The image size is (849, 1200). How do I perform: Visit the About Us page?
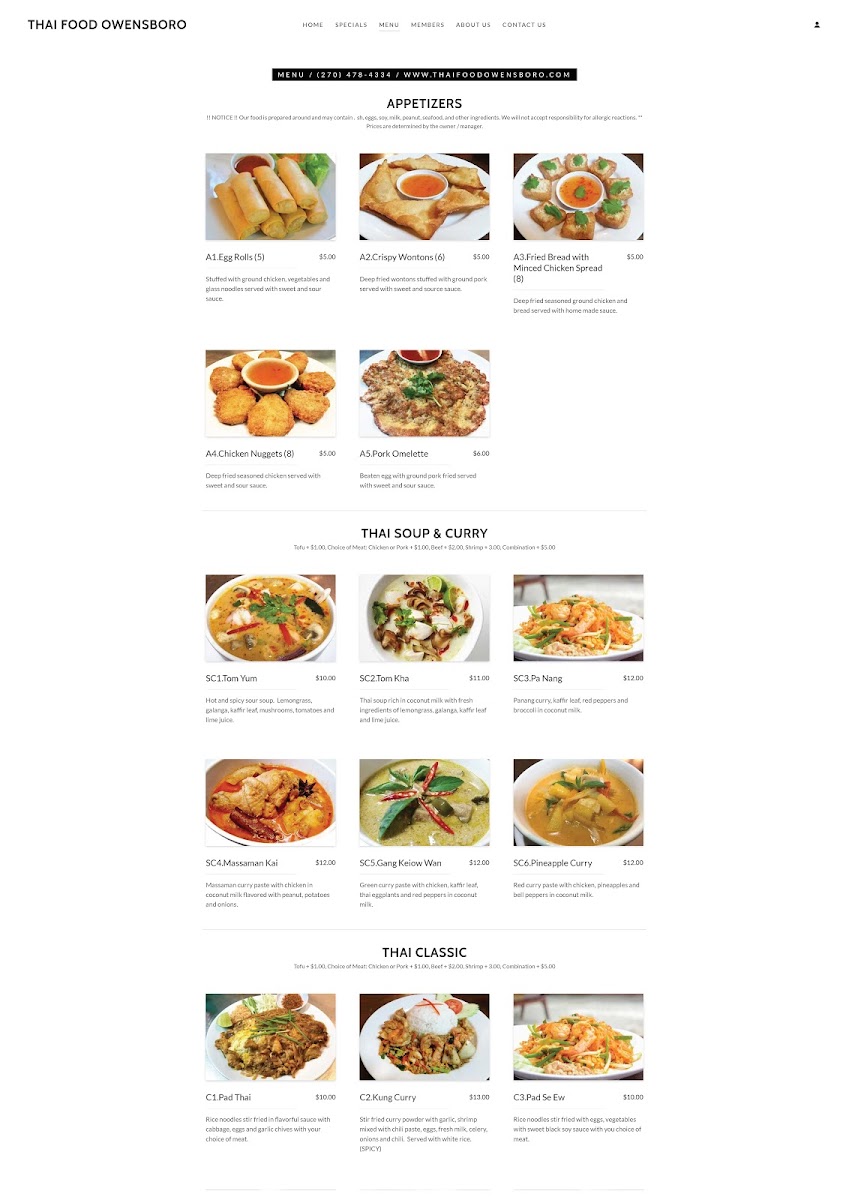tap(473, 25)
